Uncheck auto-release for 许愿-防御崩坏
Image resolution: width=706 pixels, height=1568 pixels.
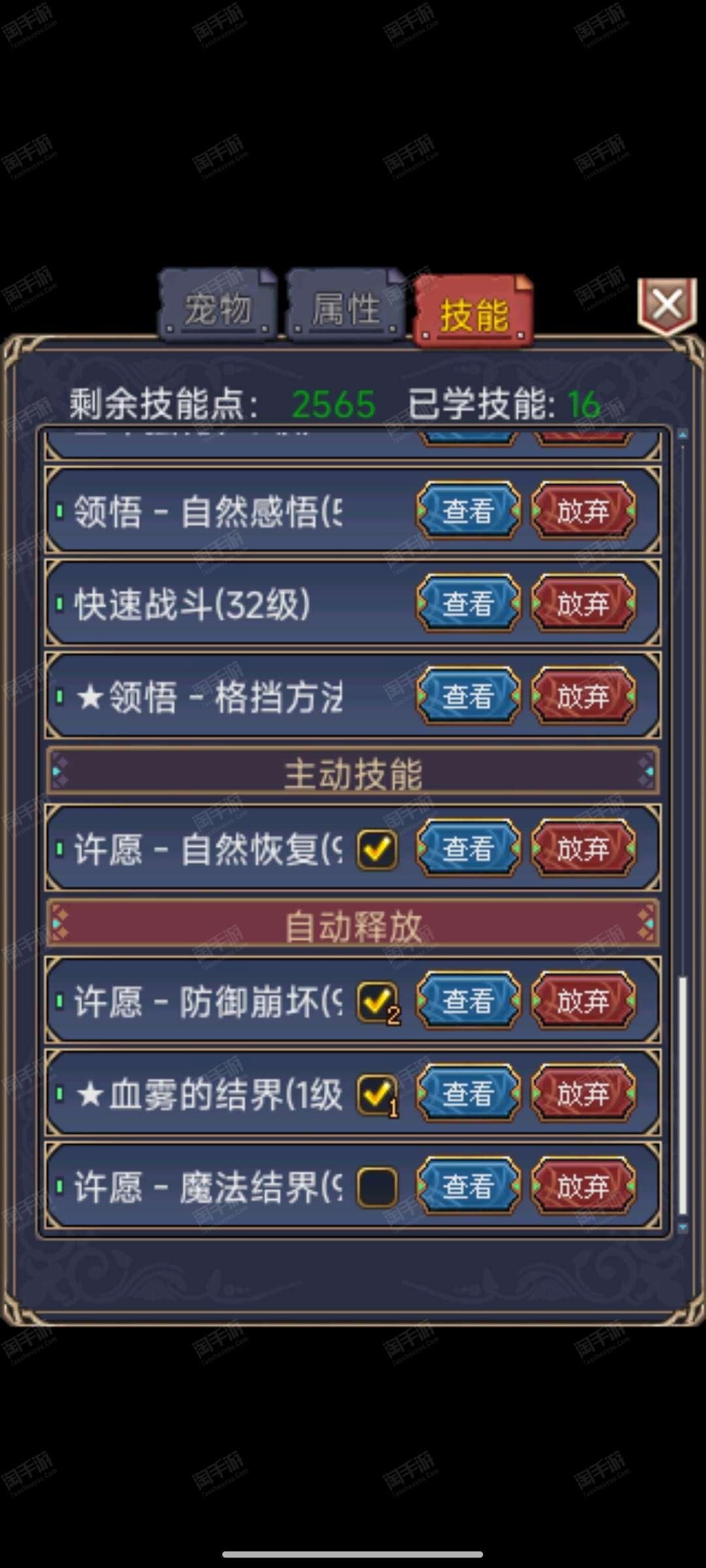pyautogui.click(x=377, y=1002)
